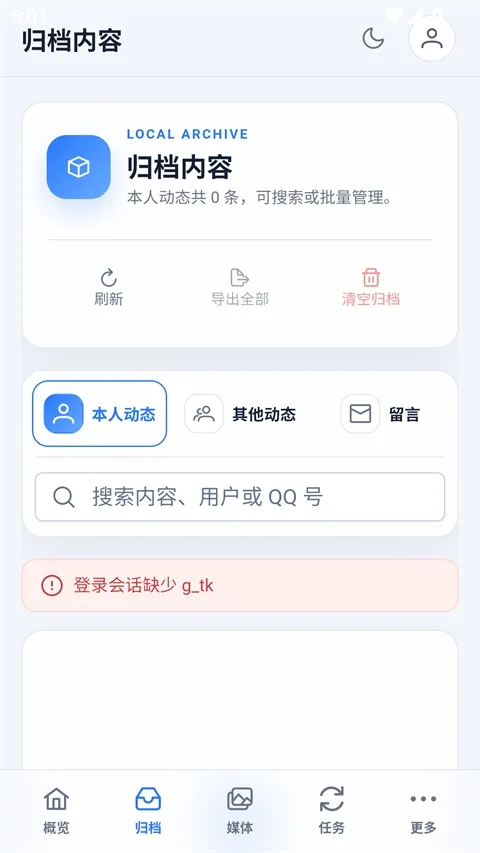The image size is (480, 853).
Task: Switch to the 留言 segment
Action: point(380,414)
